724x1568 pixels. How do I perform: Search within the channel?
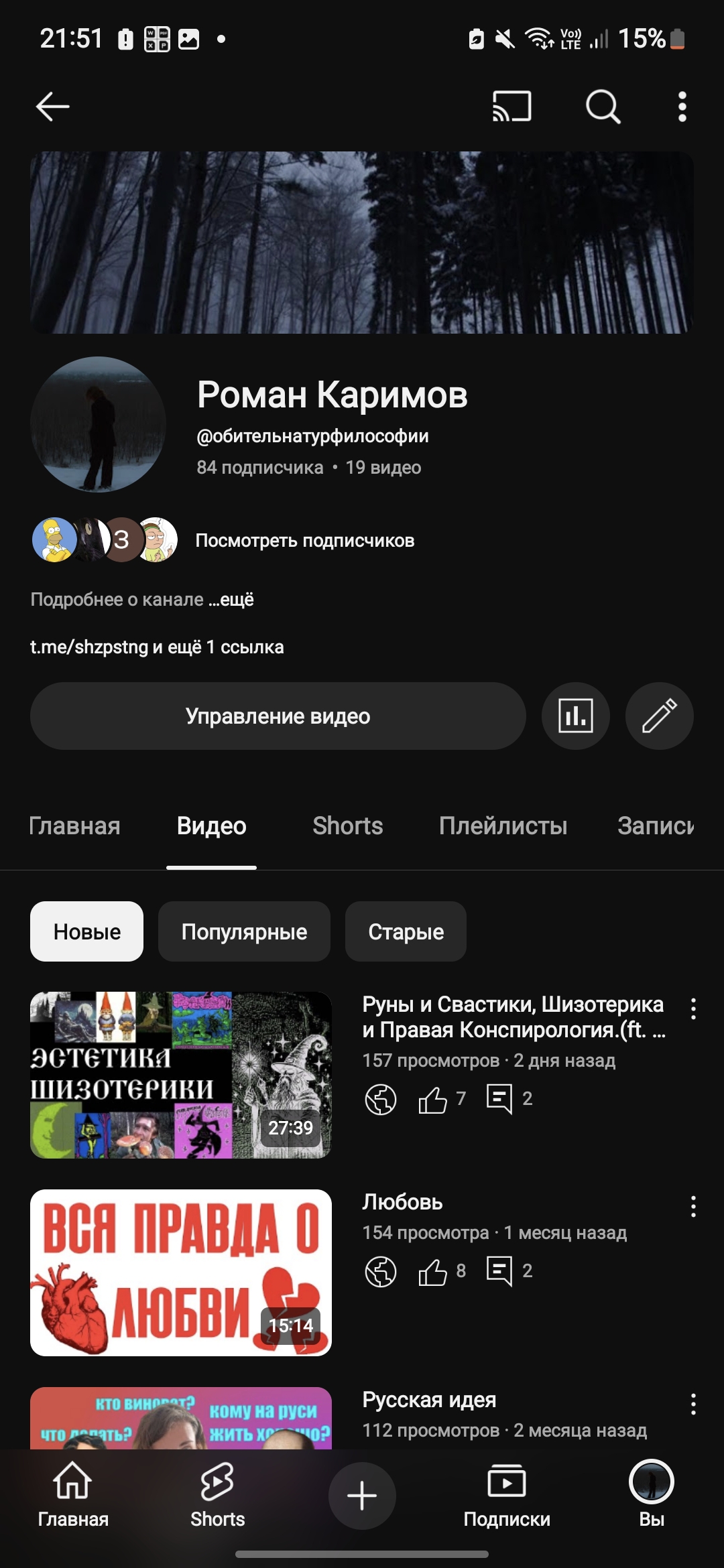tap(603, 107)
